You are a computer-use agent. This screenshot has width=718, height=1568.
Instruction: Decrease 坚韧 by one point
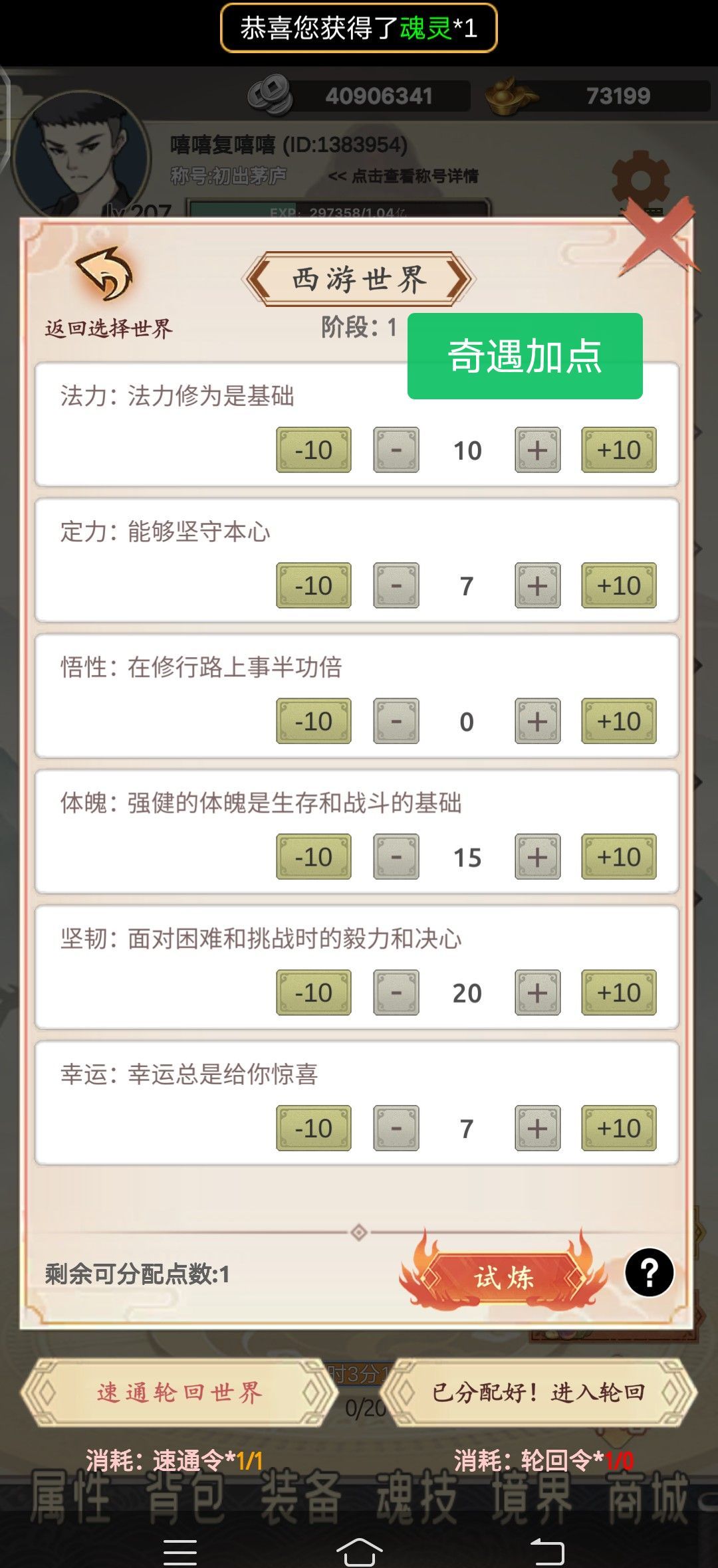coord(396,993)
